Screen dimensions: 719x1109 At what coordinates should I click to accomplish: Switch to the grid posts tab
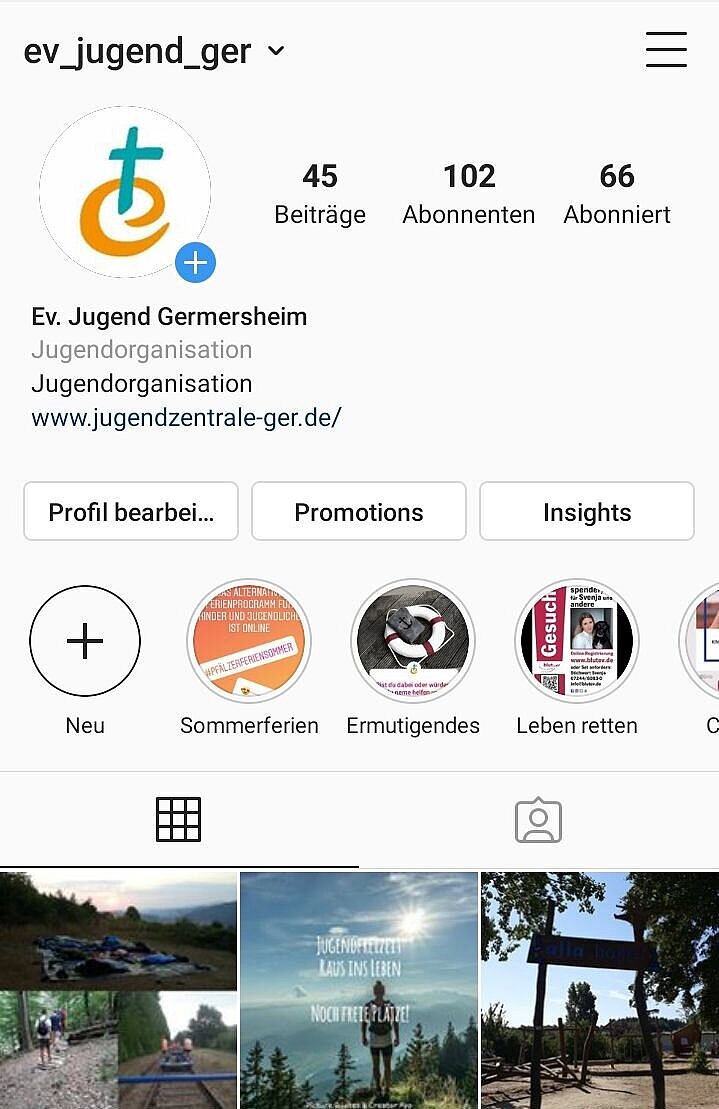pyautogui.click(x=179, y=820)
